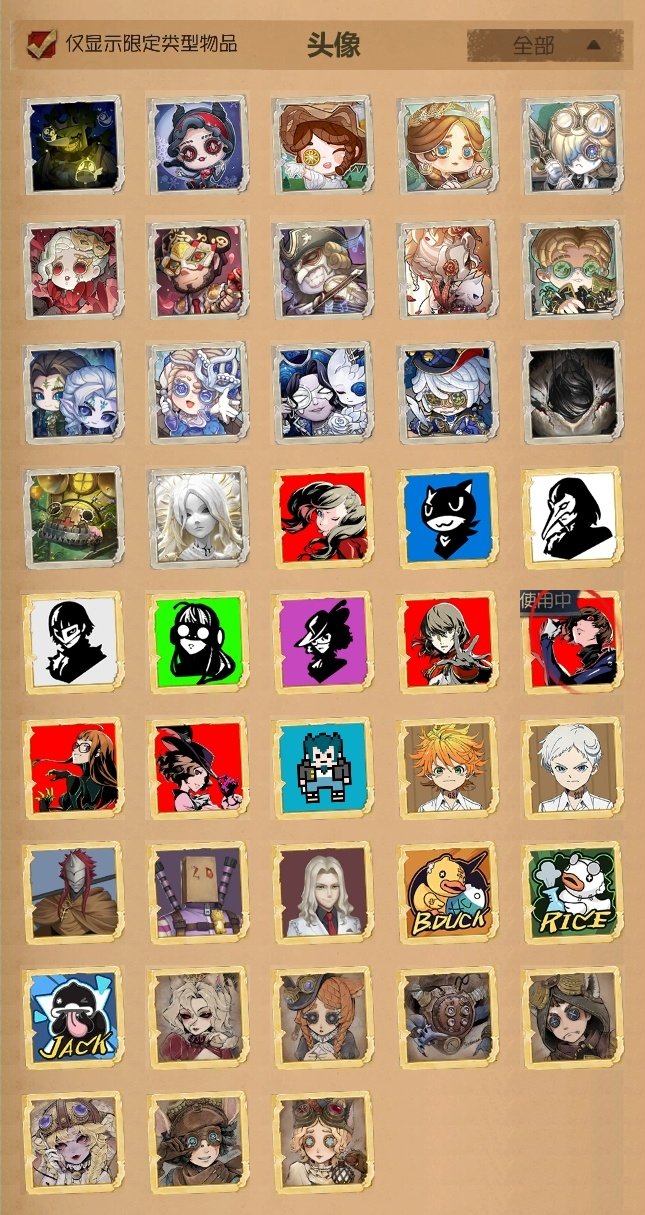Select the green background silhouette avatar

pyautogui.click(x=196, y=643)
